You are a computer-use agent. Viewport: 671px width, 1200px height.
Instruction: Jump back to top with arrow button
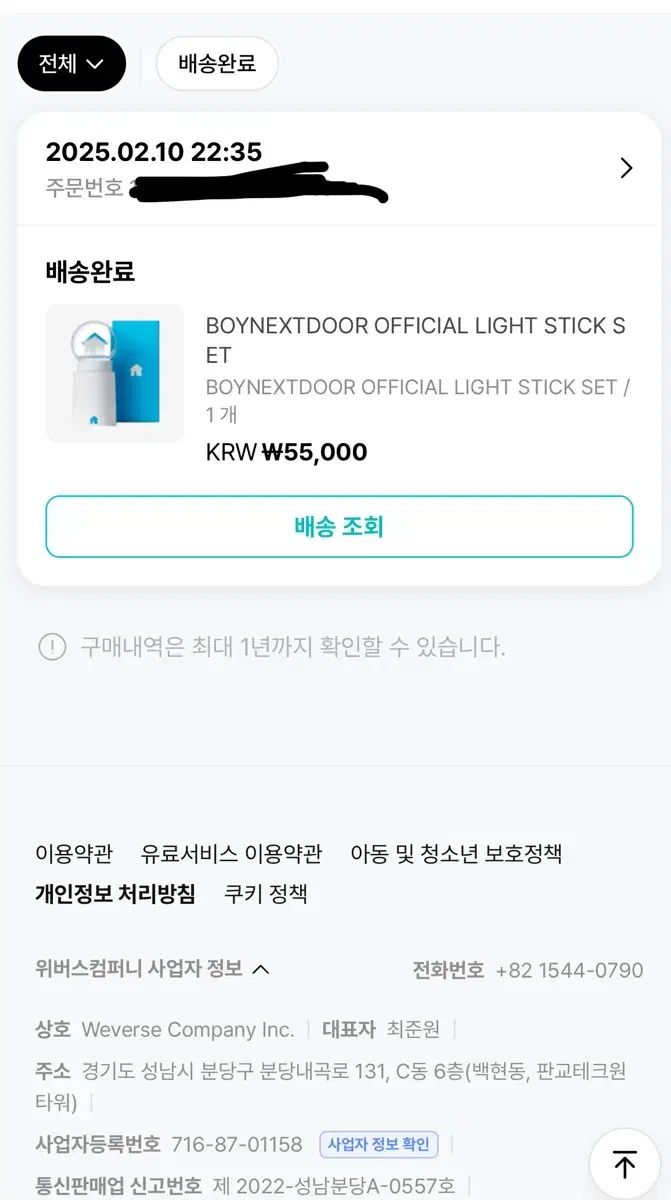click(x=625, y=1164)
